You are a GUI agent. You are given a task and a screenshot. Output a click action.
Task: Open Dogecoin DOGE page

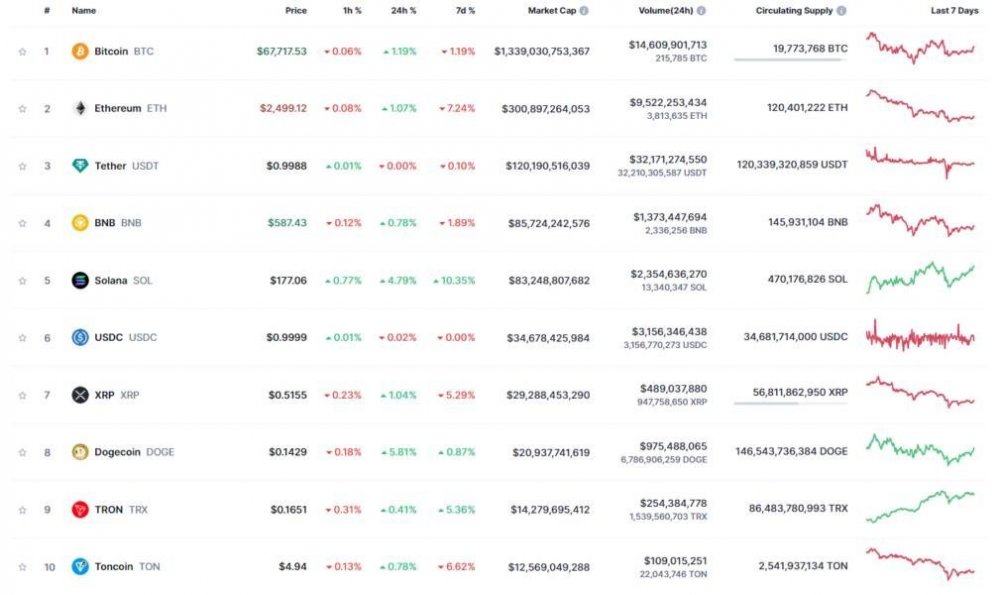coord(120,452)
